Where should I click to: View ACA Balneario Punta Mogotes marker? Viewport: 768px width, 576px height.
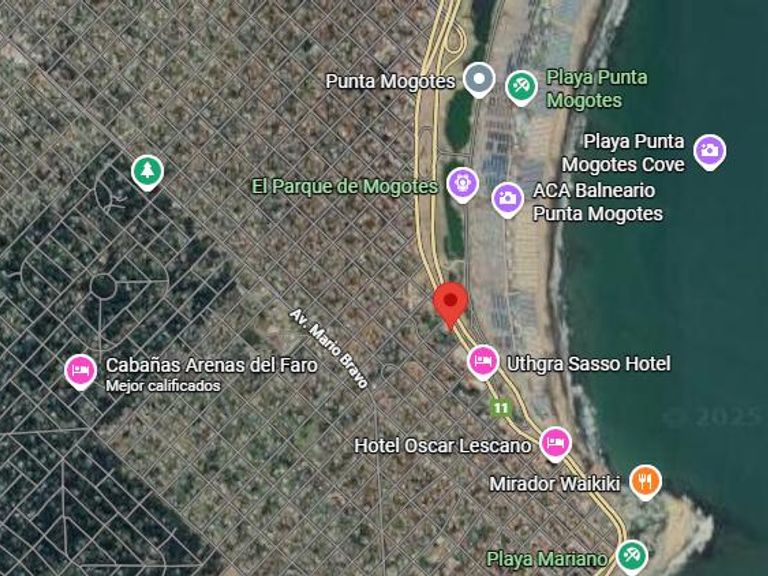(508, 197)
